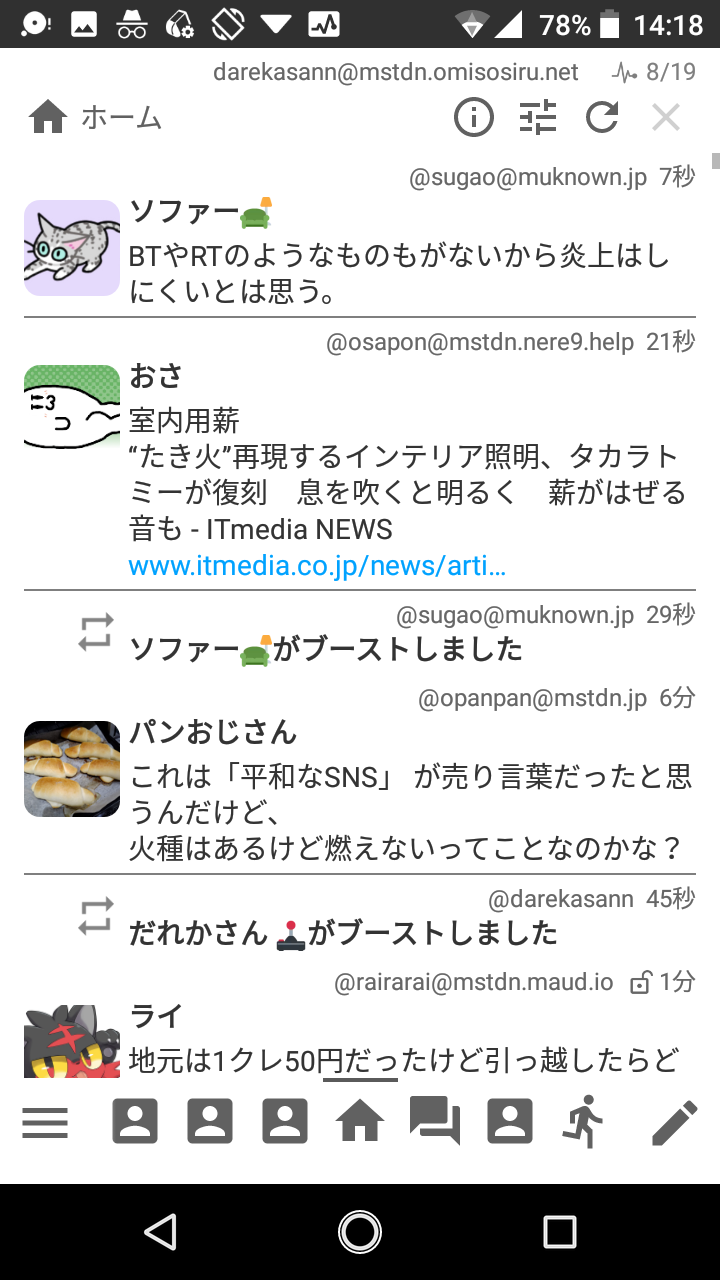The image size is (720, 1280).
Task: Compose a new toot with the pencil
Action: [x=674, y=1122]
